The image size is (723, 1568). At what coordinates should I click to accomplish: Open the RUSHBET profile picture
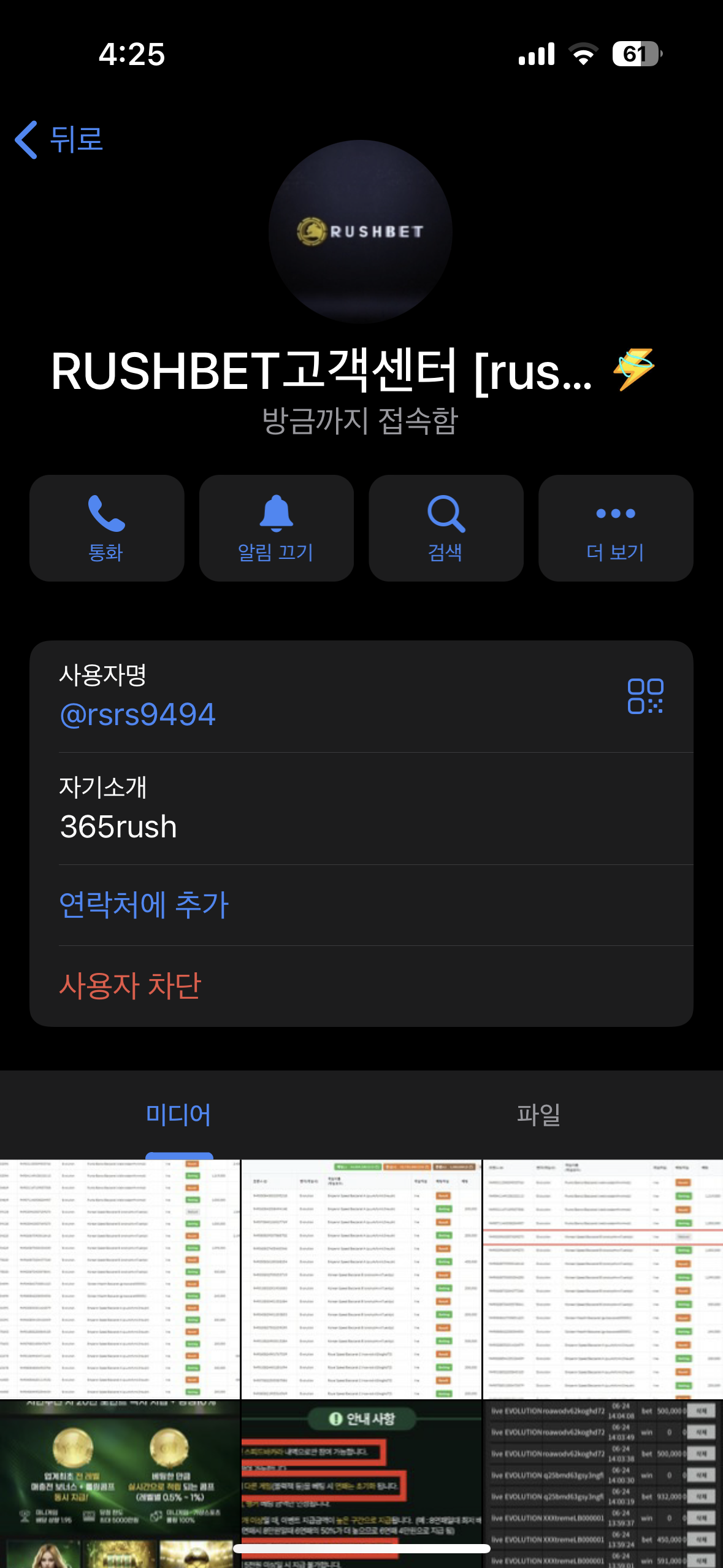361,232
